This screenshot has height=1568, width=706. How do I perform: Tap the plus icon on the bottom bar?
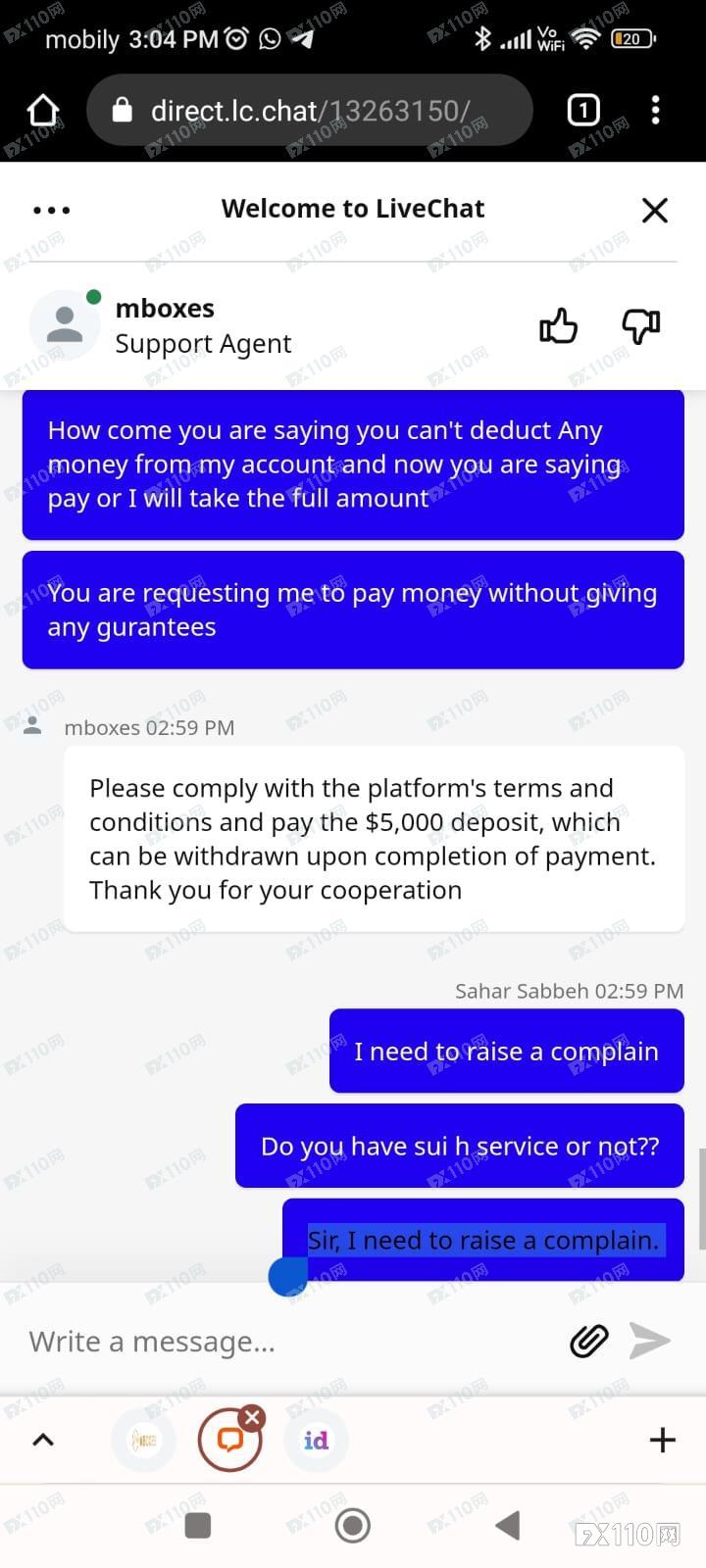(662, 1440)
